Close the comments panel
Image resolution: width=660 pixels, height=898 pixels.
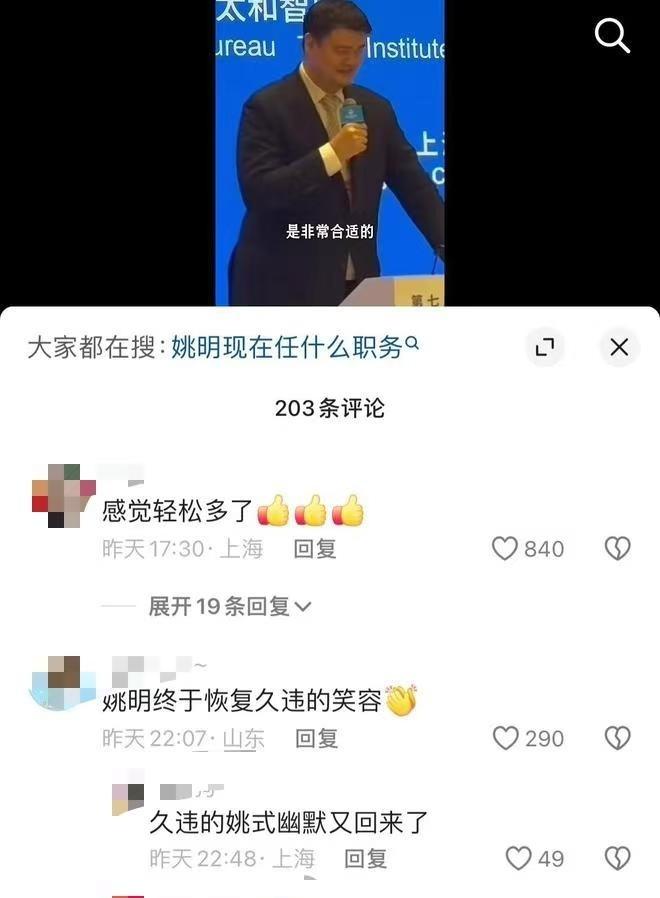619,347
